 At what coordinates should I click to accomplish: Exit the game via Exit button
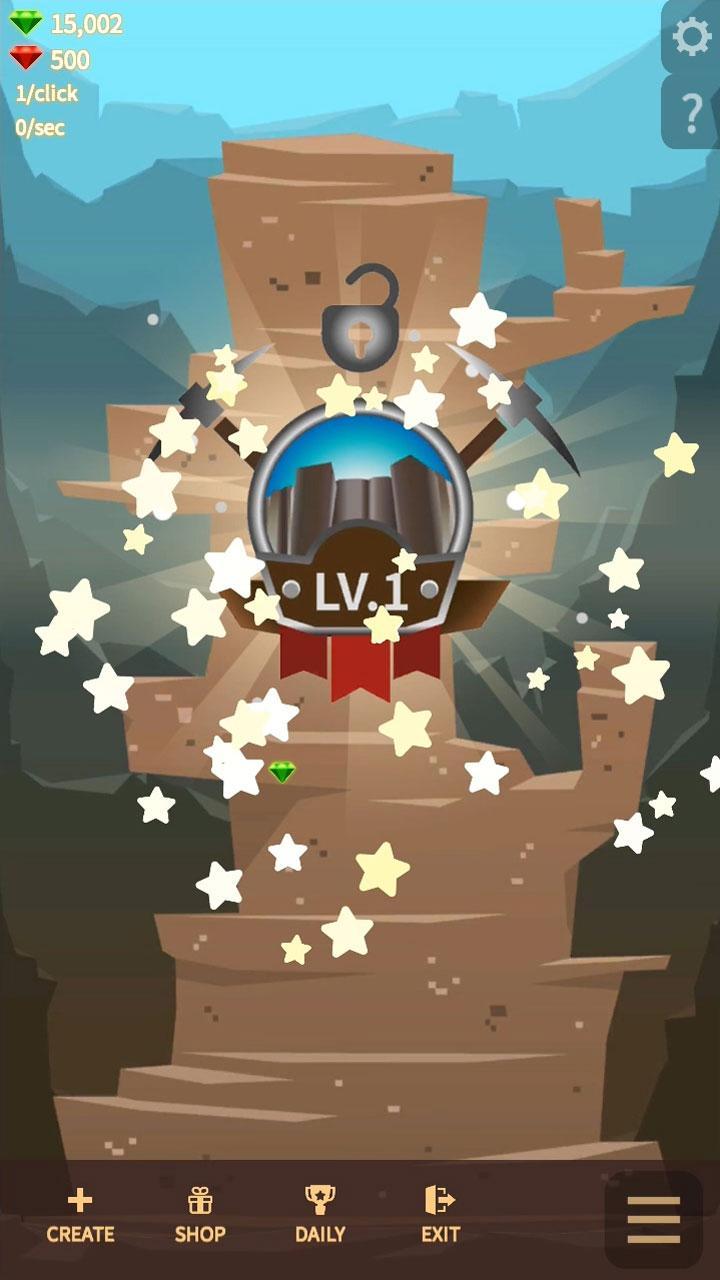[440, 1215]
